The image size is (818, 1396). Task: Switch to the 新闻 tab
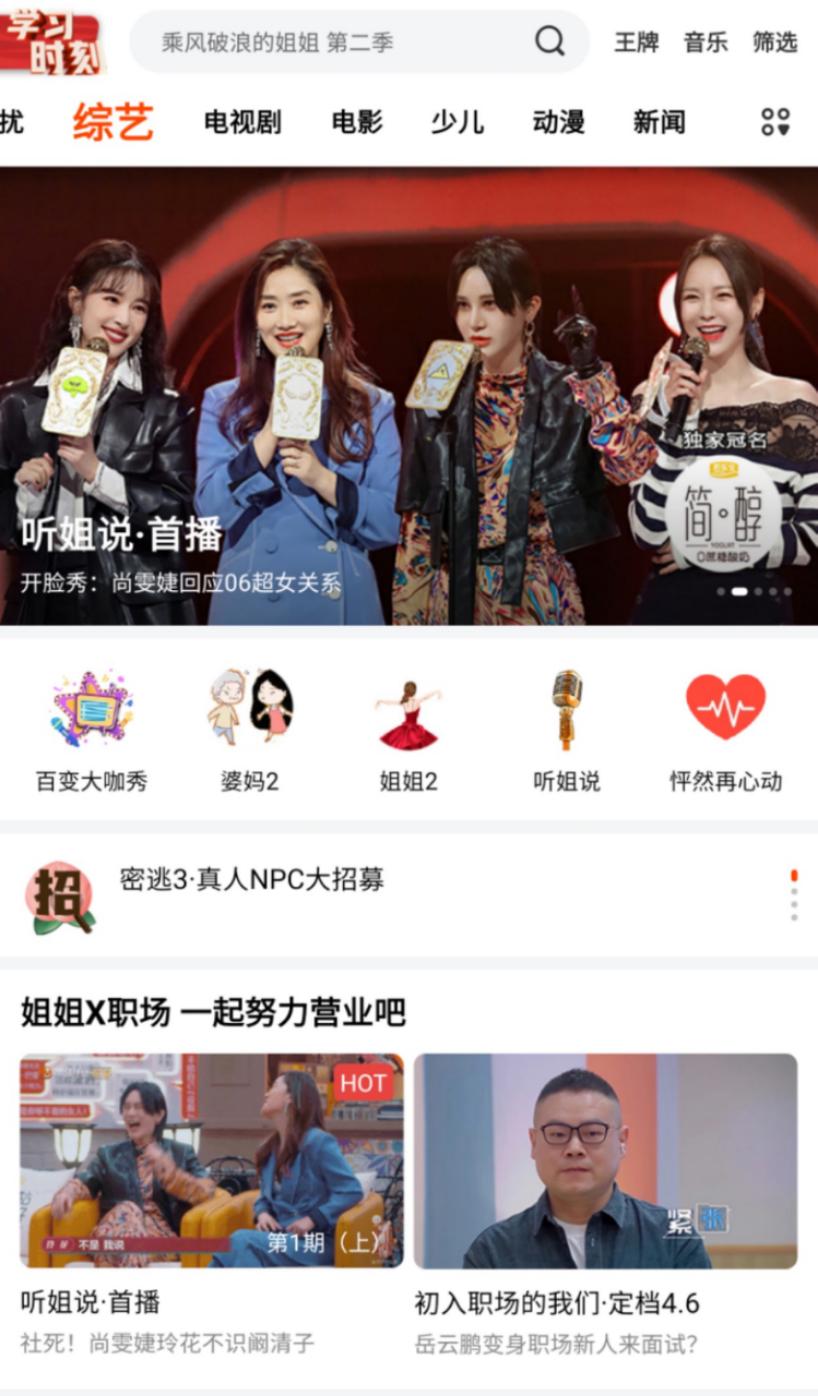click(659, 122)
